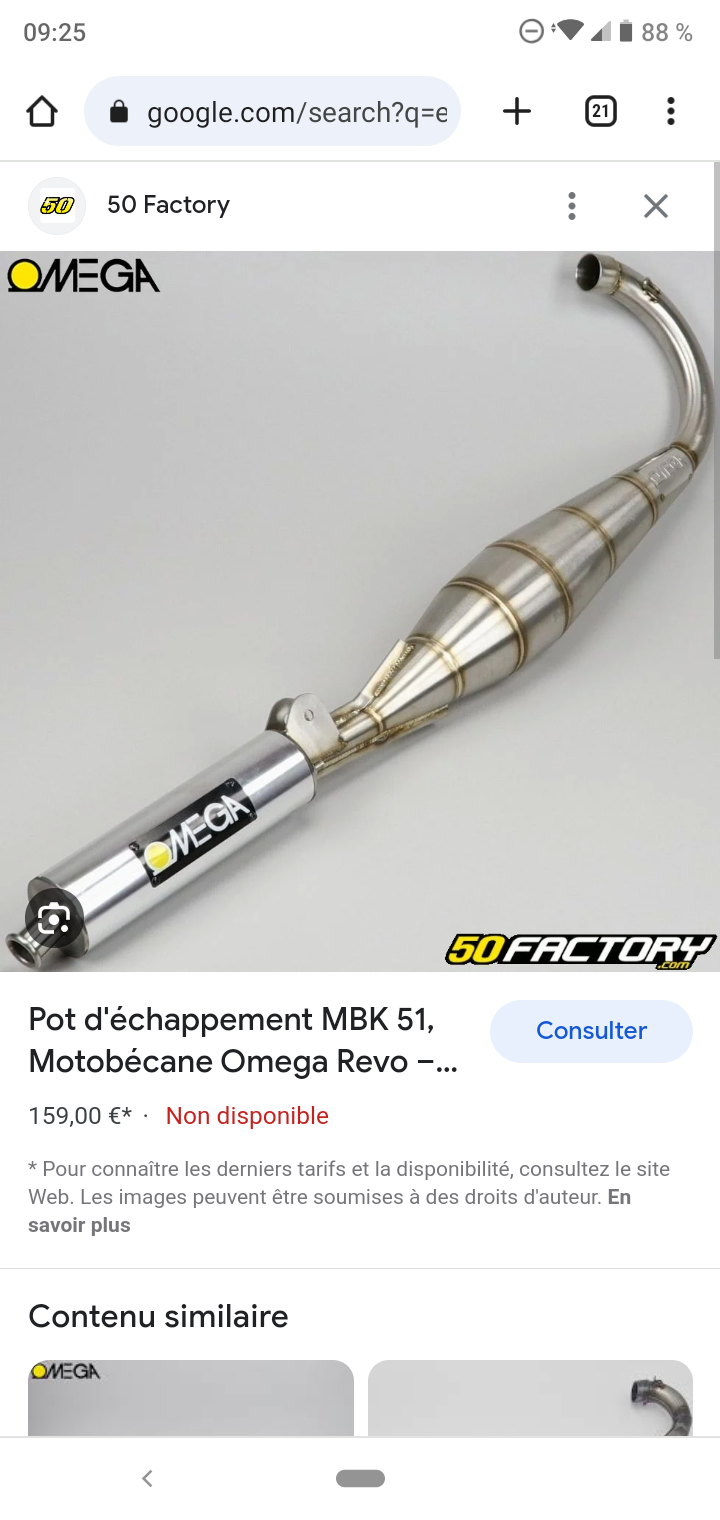Open the Chrome overflow menu
The height and width of the screenshot is (1520, 720).
670,111
